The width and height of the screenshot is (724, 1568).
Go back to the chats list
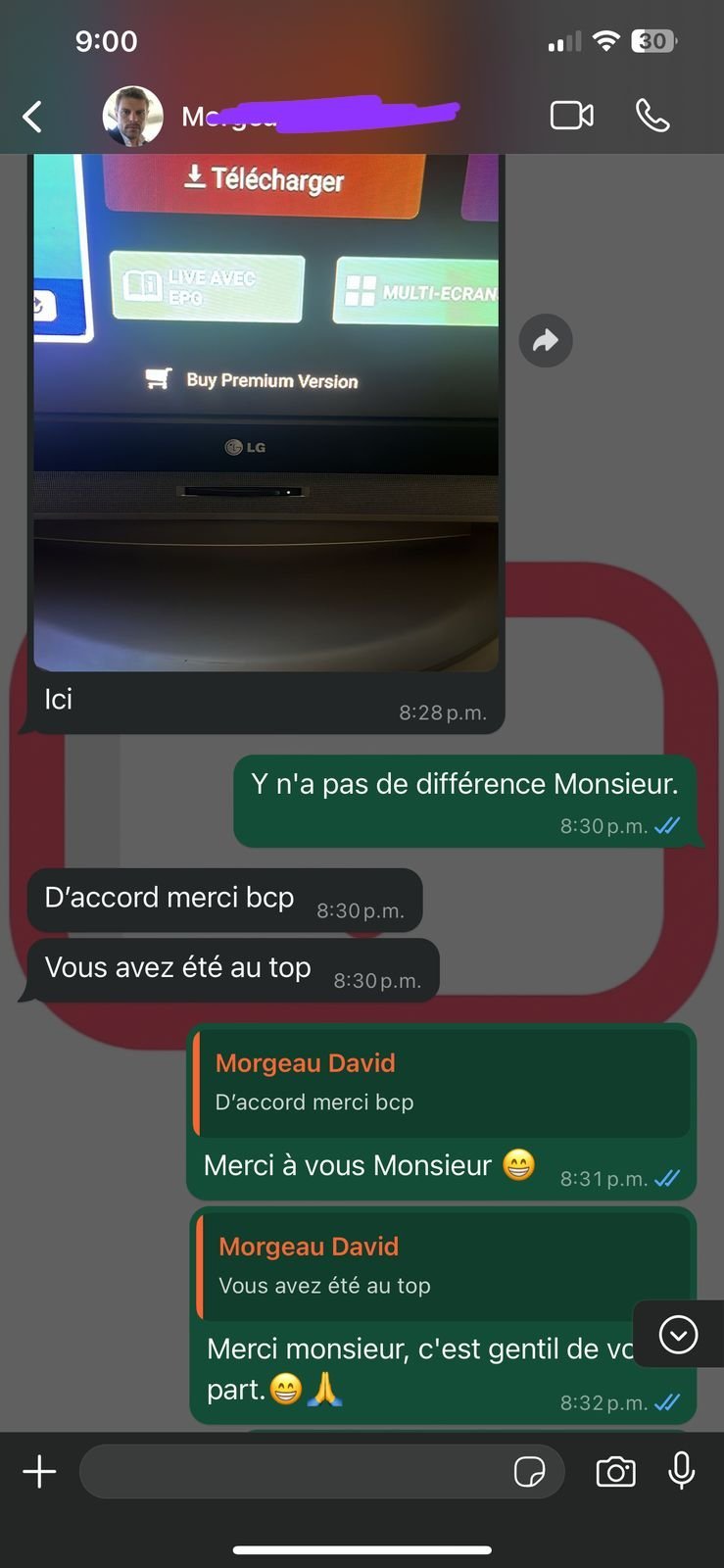(32, 117)
